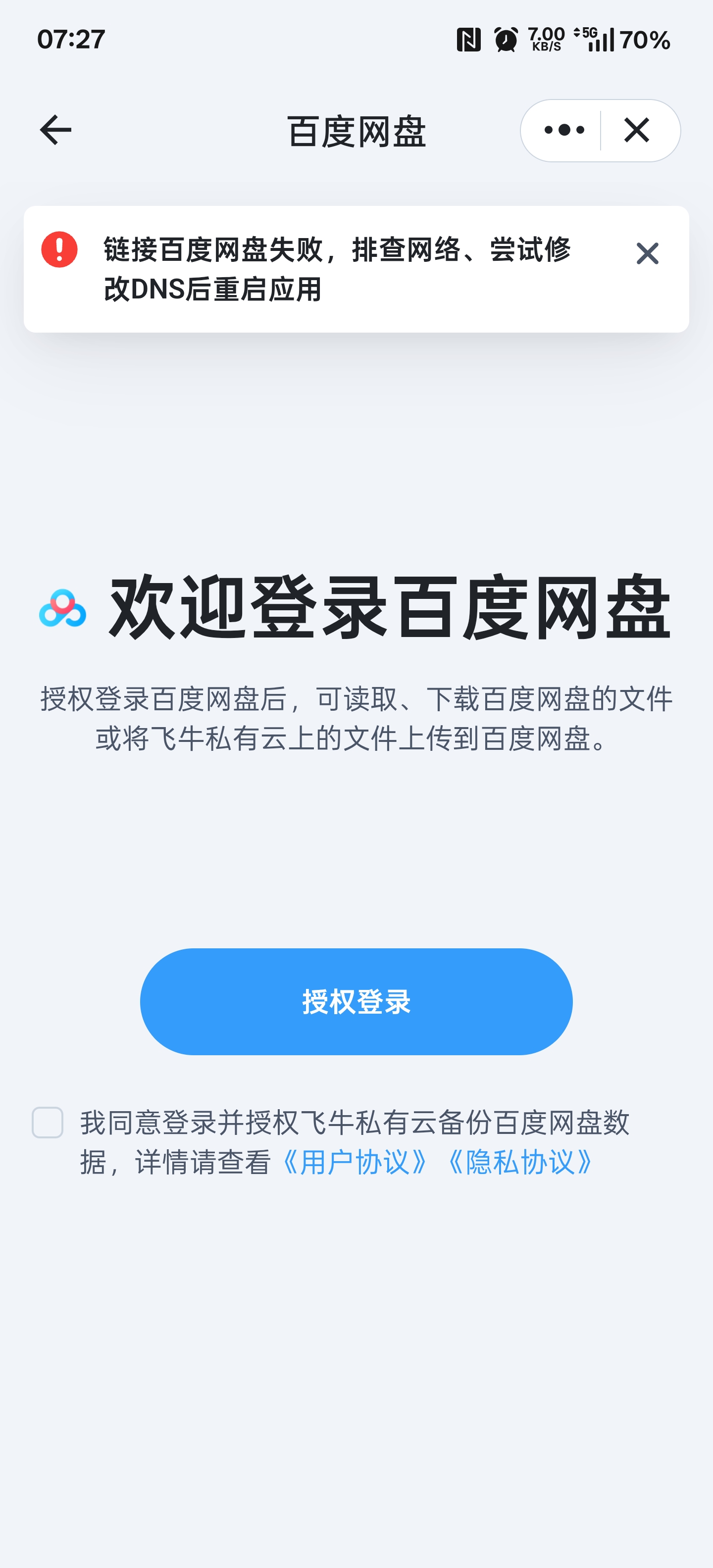Open the 《用户协议》 link

(x=355, y=1163)
